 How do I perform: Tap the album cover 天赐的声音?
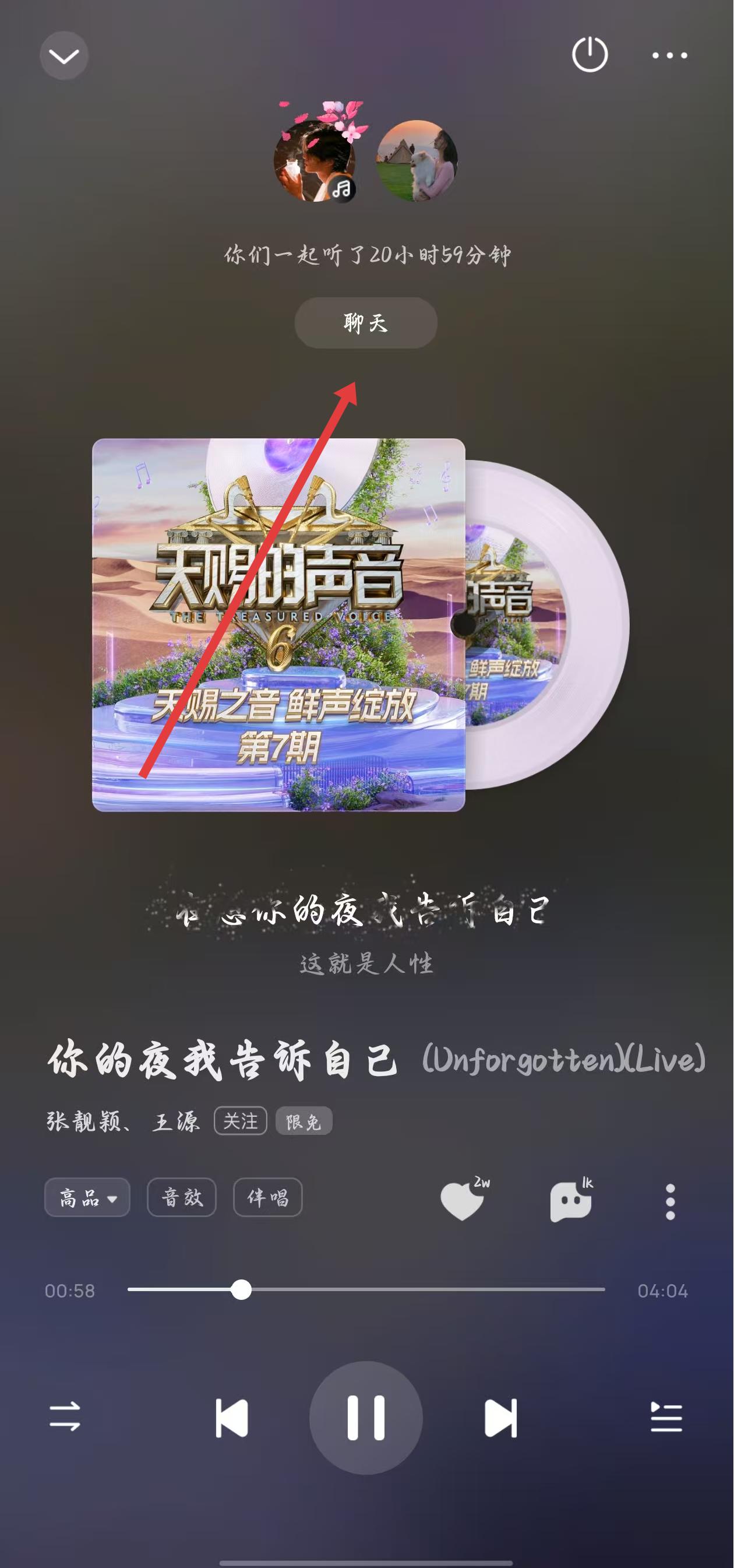[278, 624]
